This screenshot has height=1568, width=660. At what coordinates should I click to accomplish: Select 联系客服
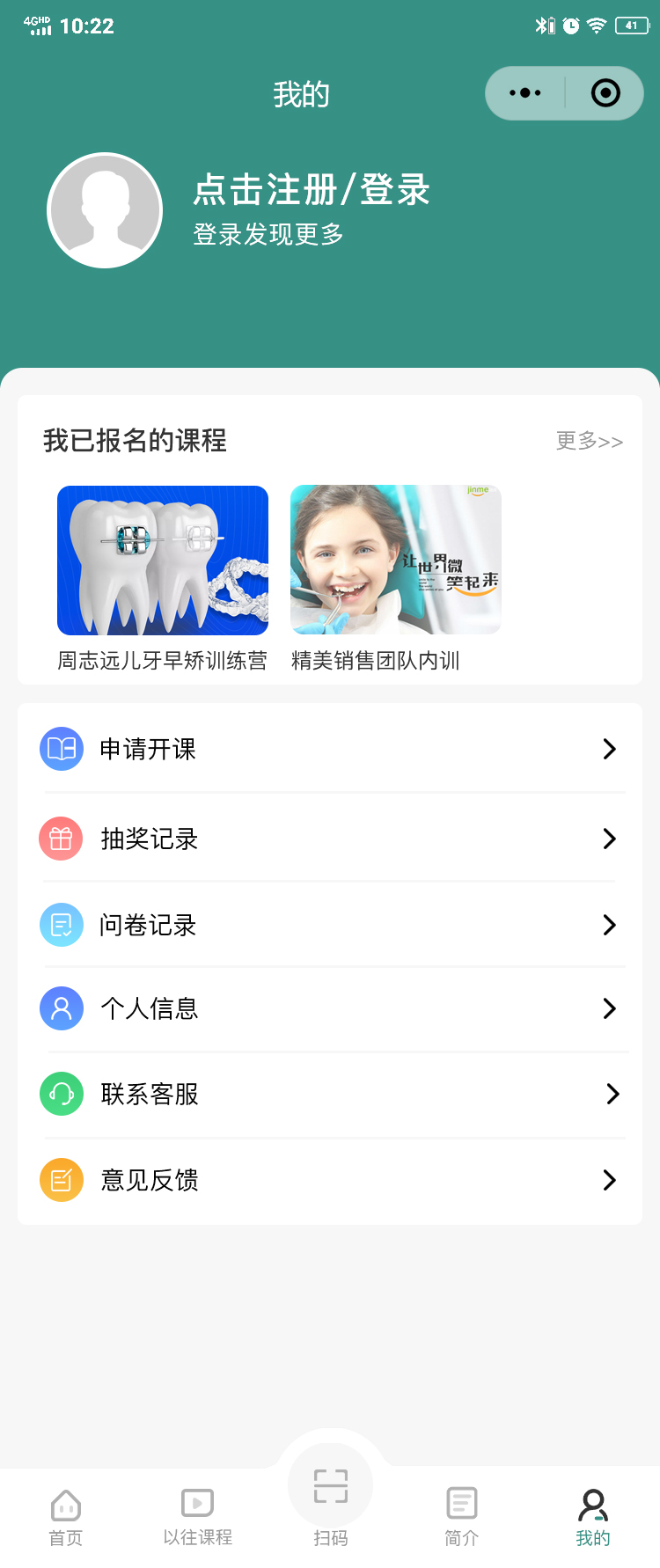pos(330,1094)
